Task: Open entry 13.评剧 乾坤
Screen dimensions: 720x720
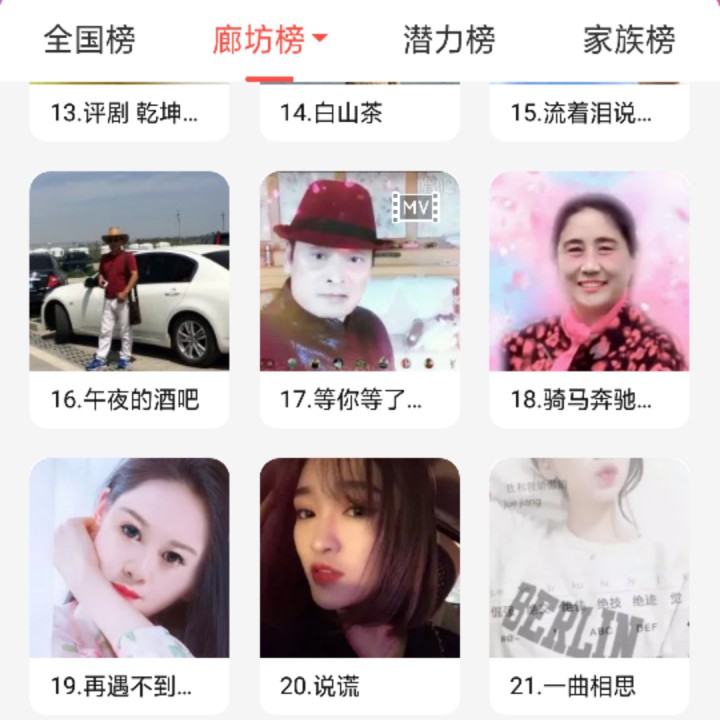Action: [129, 112]
